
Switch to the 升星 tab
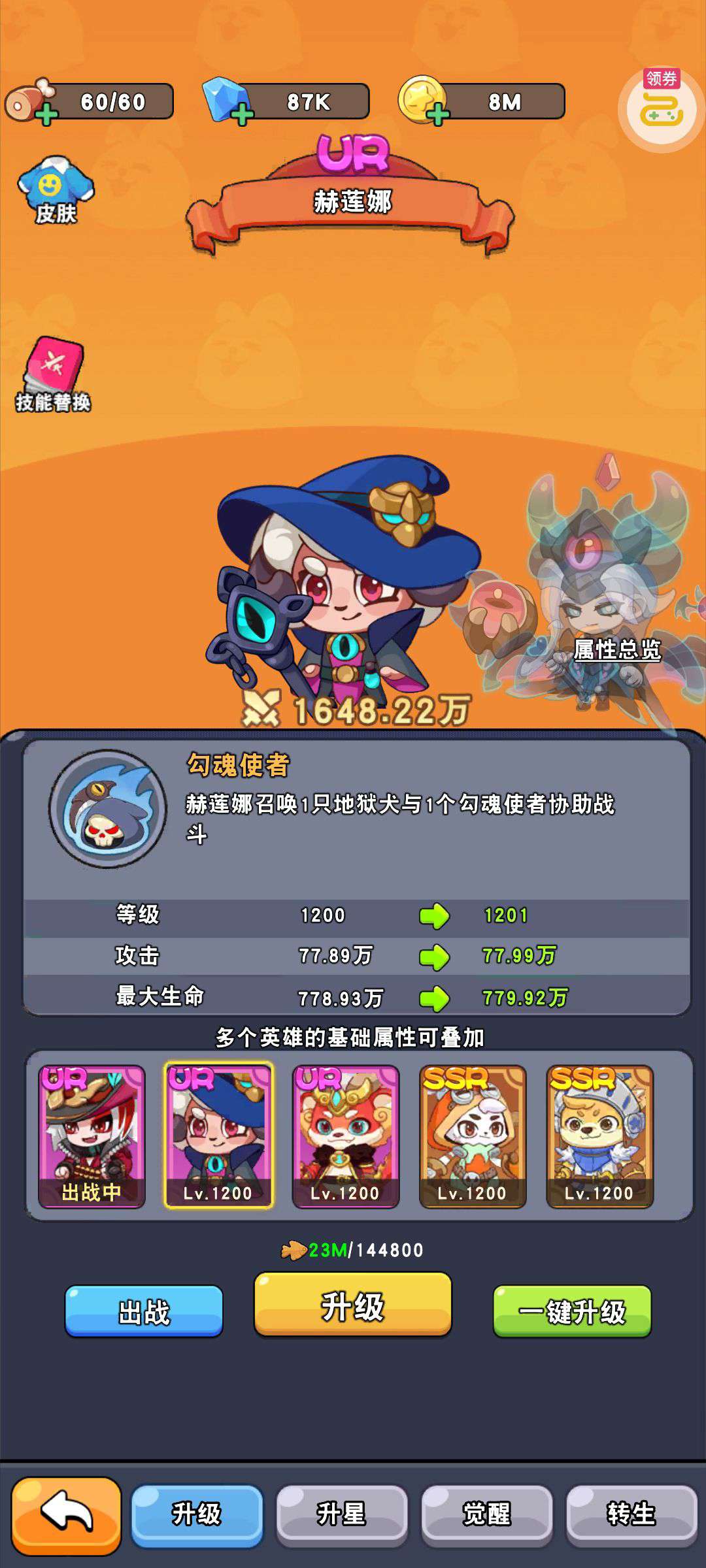click(x=341, y=1515)
